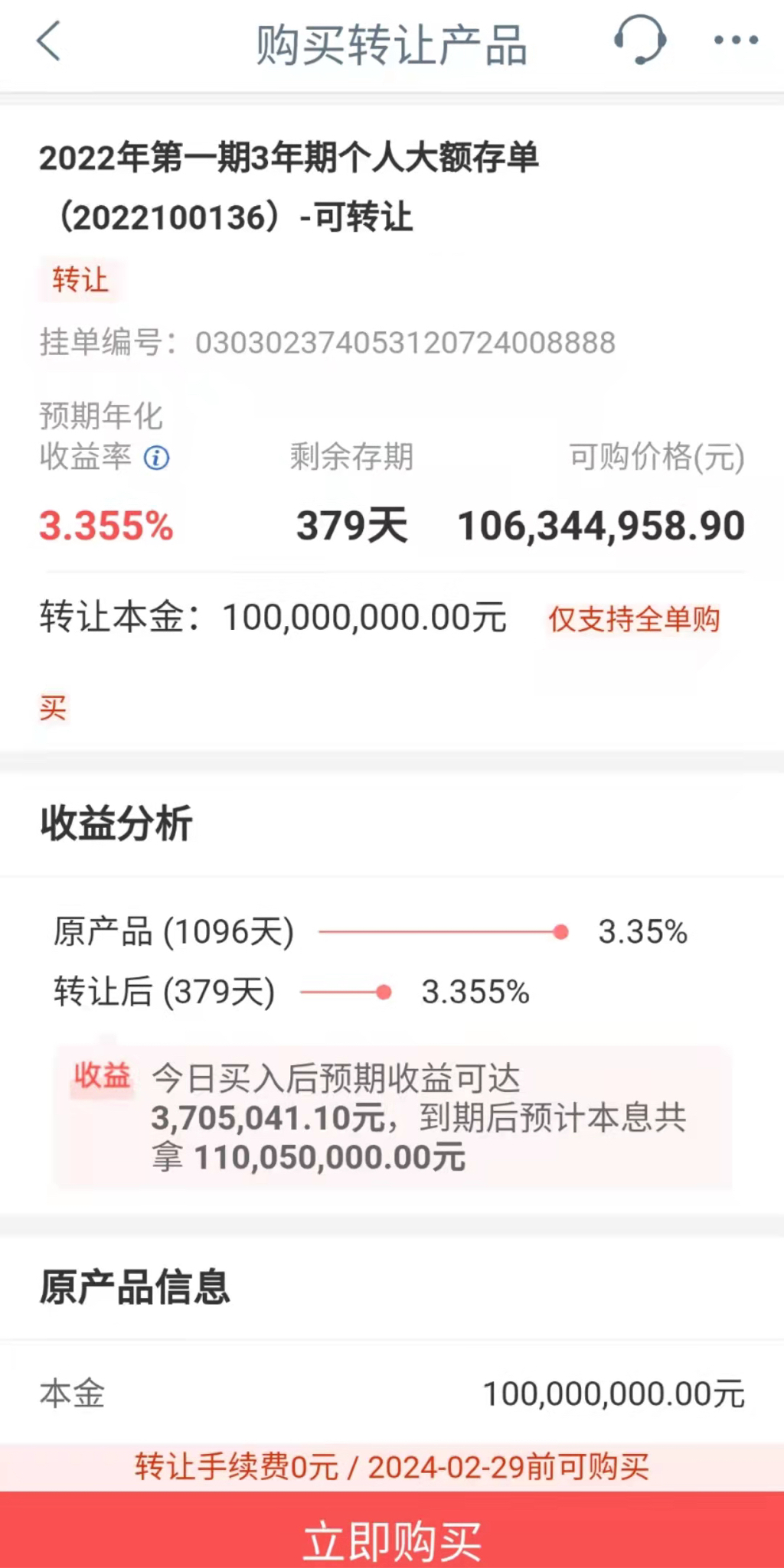Screen dimensions: 784x1568
Task: Open customer service headset icon
Action: (x=639, y=39)
